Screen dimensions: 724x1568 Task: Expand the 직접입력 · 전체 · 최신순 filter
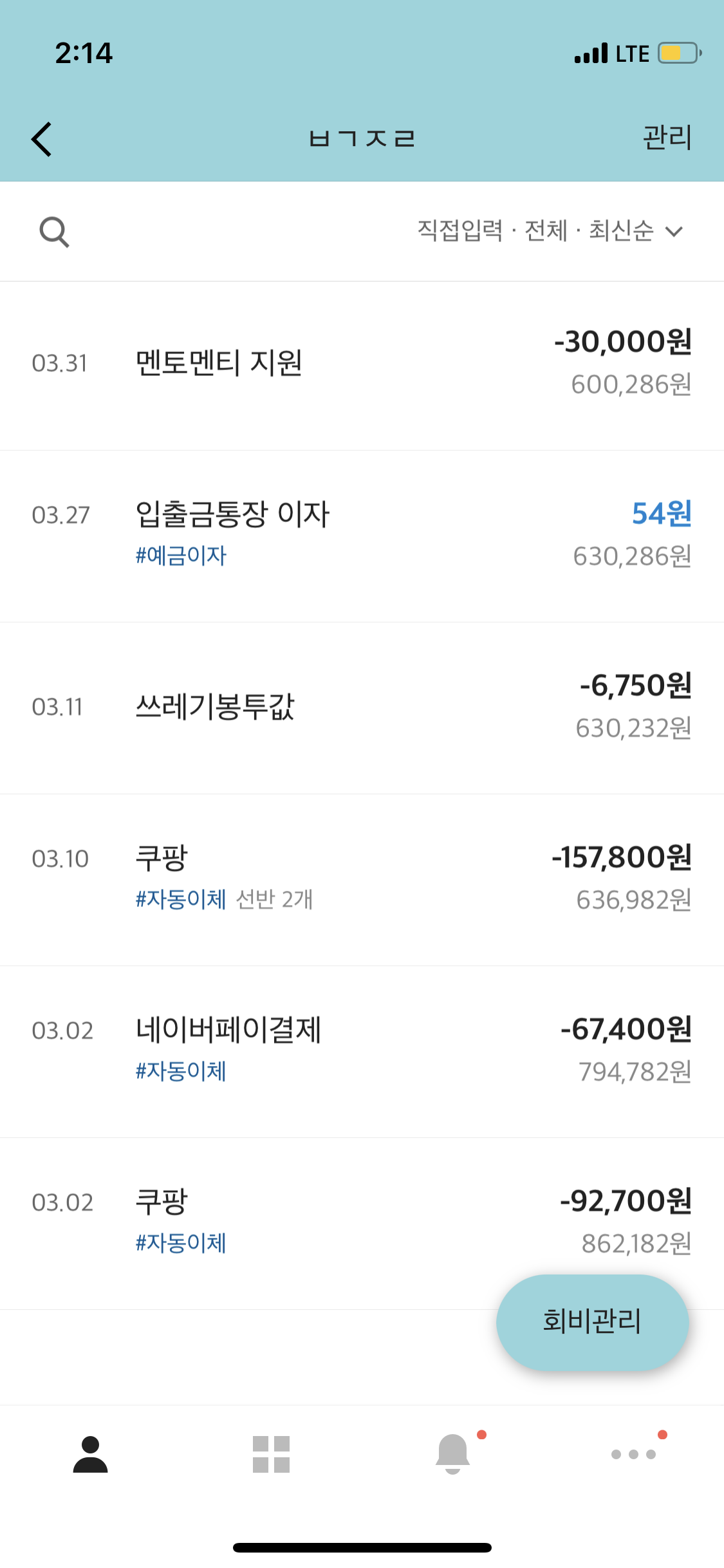point(550,230)
